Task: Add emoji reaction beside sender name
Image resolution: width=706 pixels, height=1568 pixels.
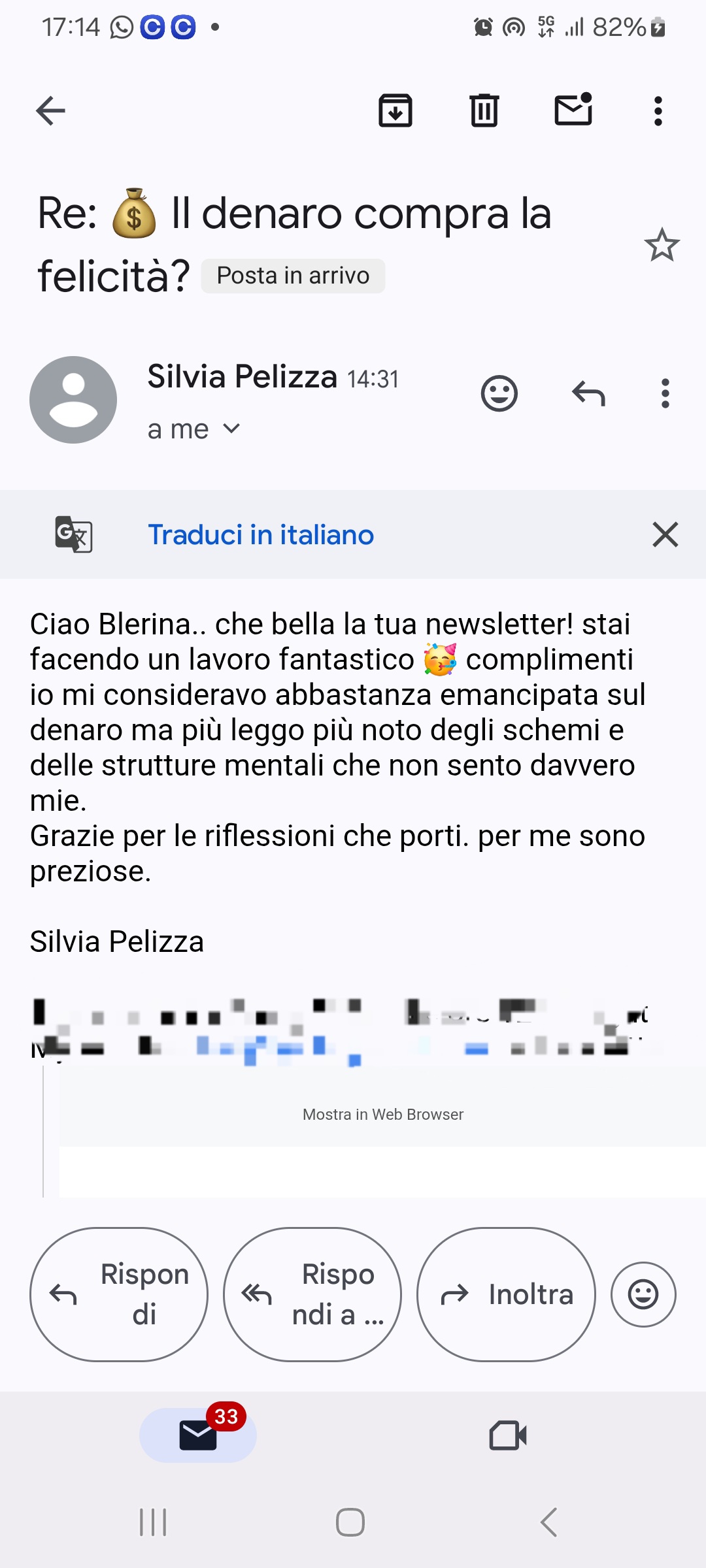Action: click(x=499, y=394)
